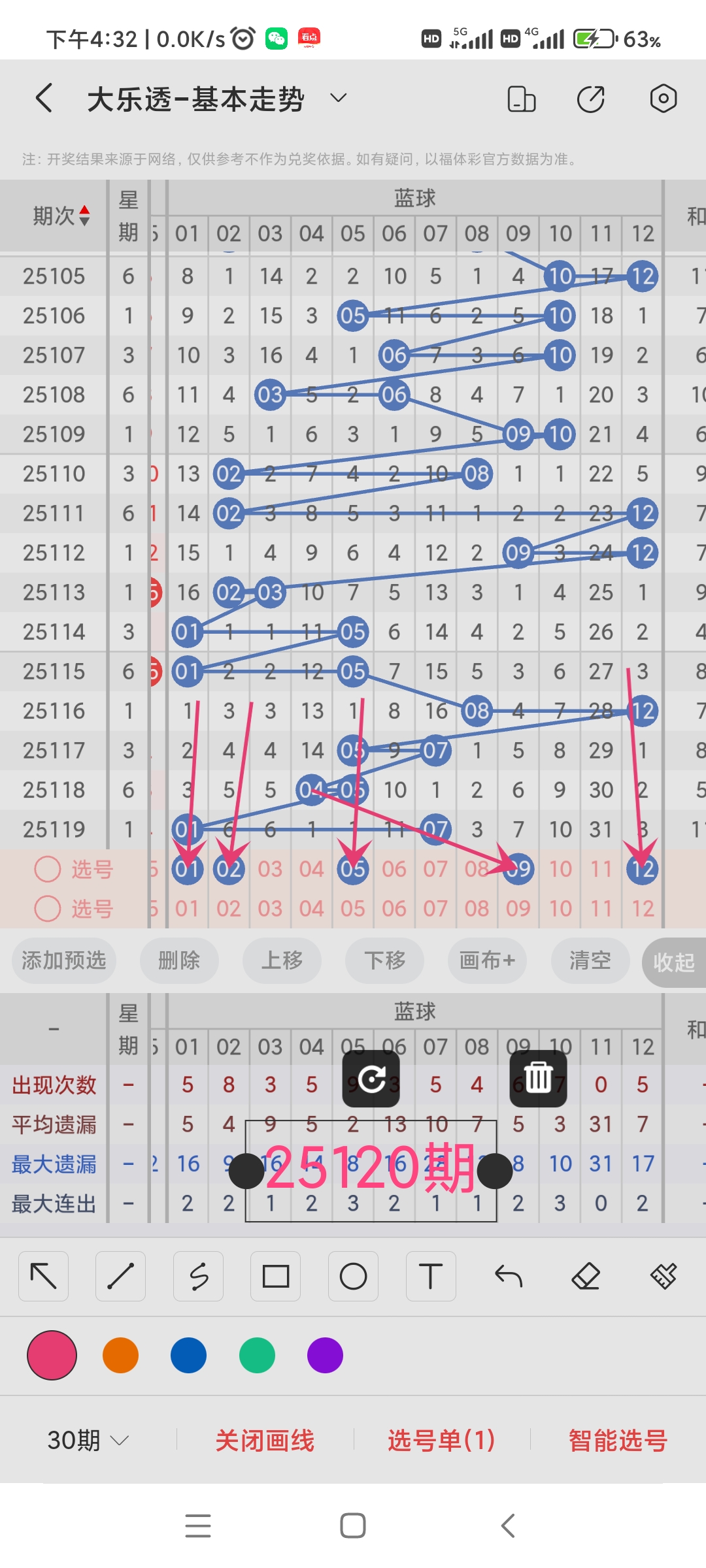Expand the 大乐透-基本走势 title dropdown
Viewport: 706px width, 1568px height.
[338, 99]
